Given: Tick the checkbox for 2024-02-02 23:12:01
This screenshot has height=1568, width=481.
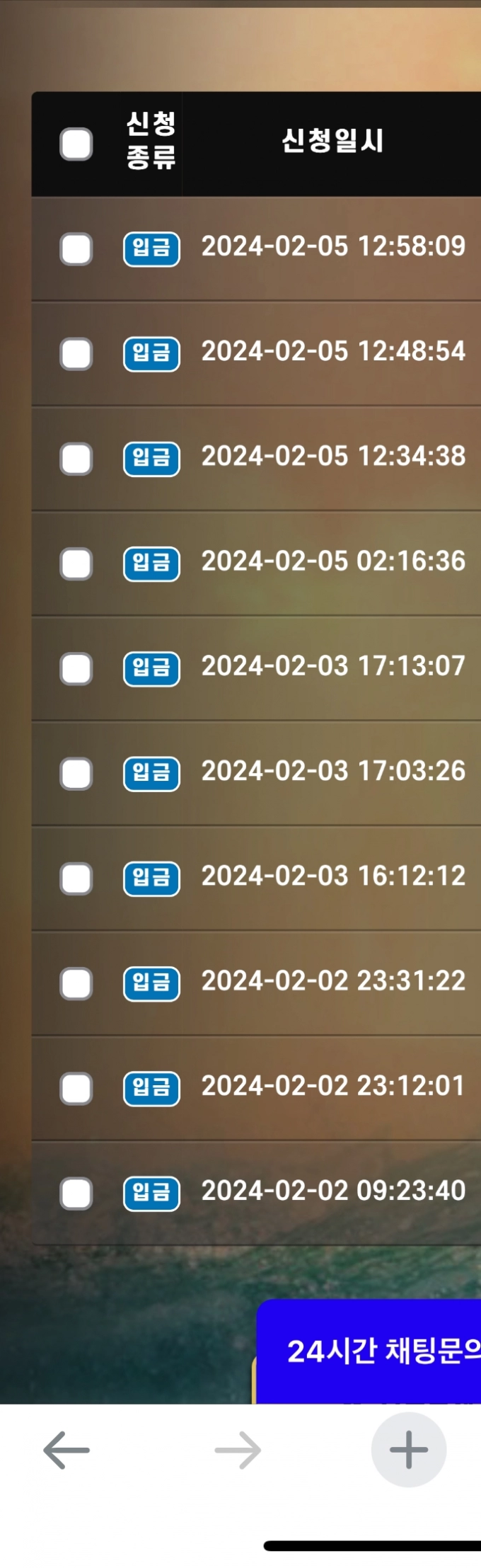Looking at the screenshot, I should click(x=76, y=1089).
